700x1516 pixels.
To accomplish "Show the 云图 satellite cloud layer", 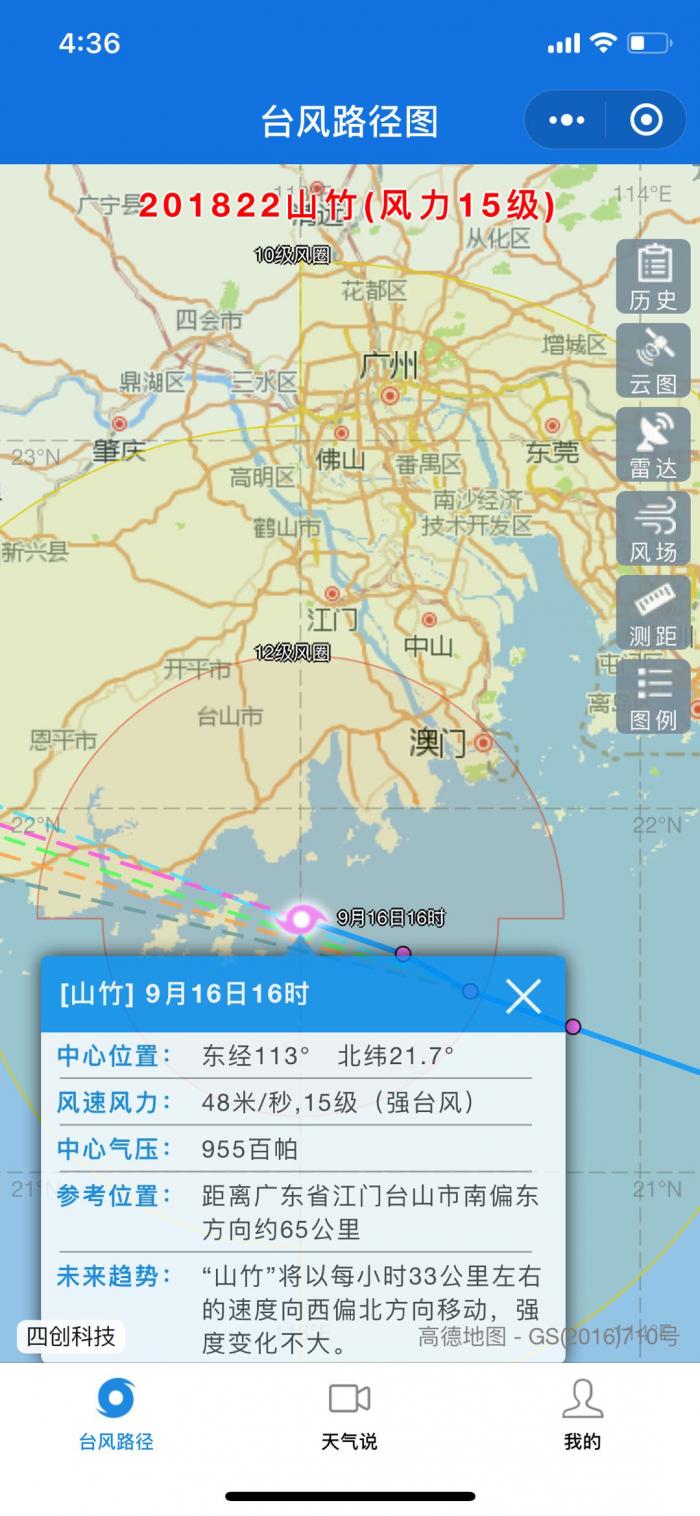I will click(653, 361).
